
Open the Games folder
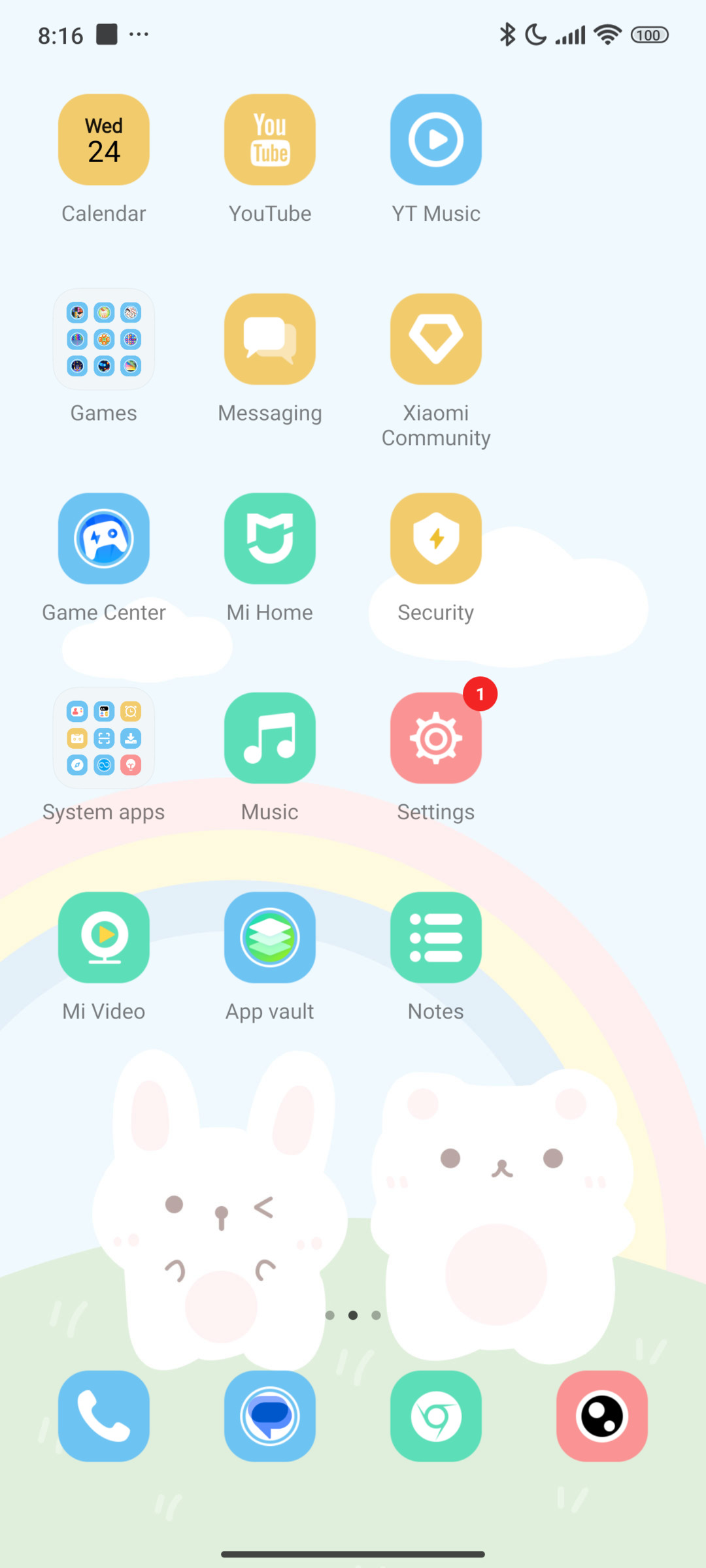[x=104, y=339]
